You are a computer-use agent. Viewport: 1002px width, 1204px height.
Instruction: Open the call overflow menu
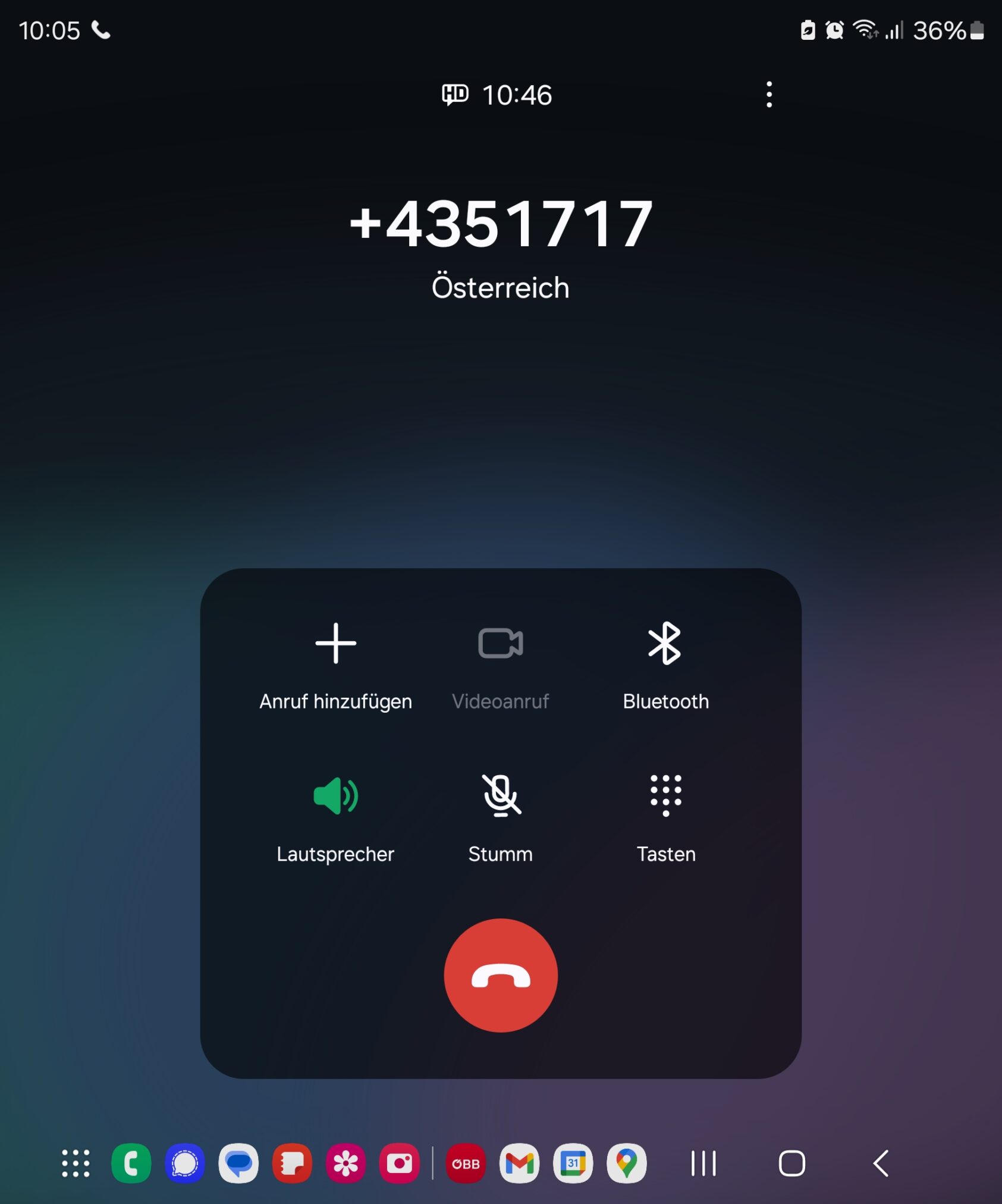coord(769,95)
